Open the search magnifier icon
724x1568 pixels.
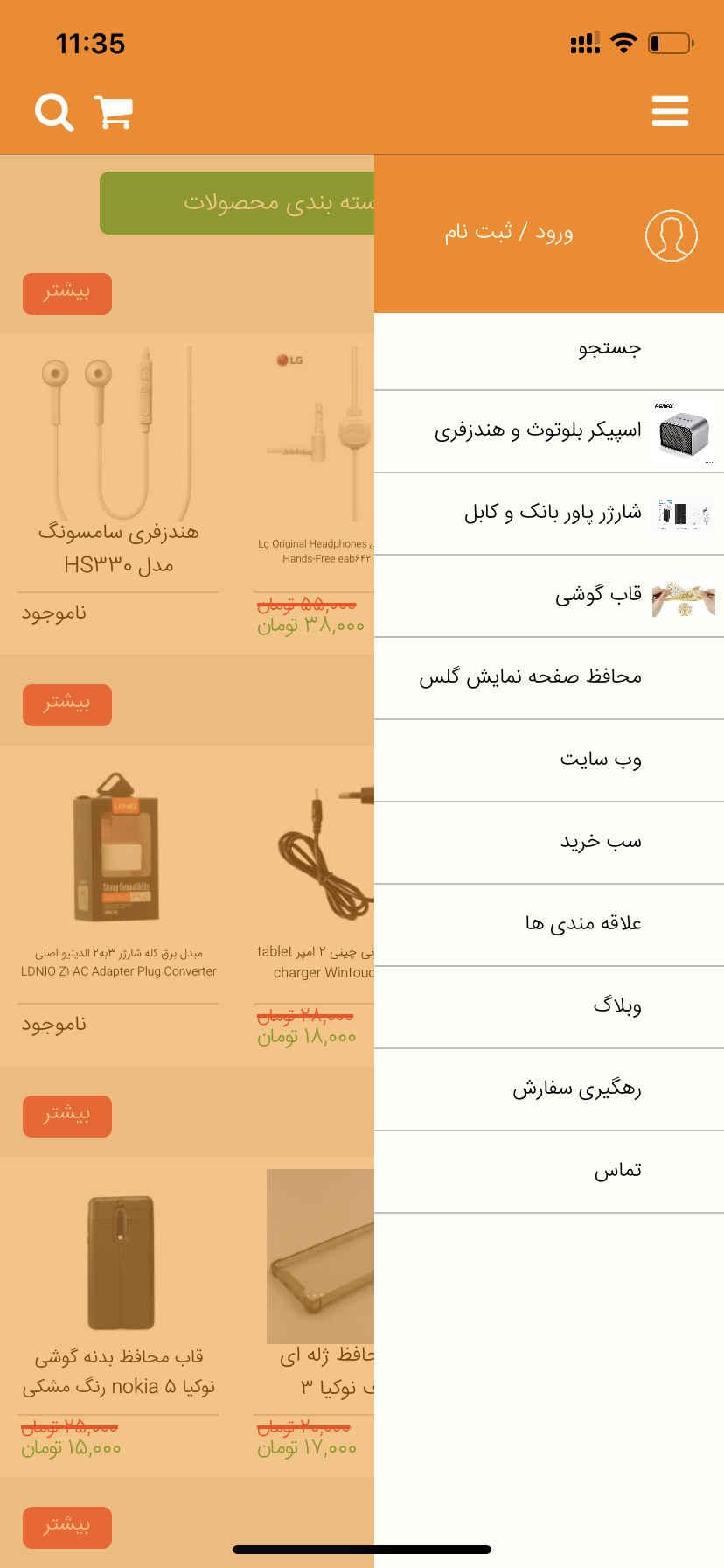[53, 113]
